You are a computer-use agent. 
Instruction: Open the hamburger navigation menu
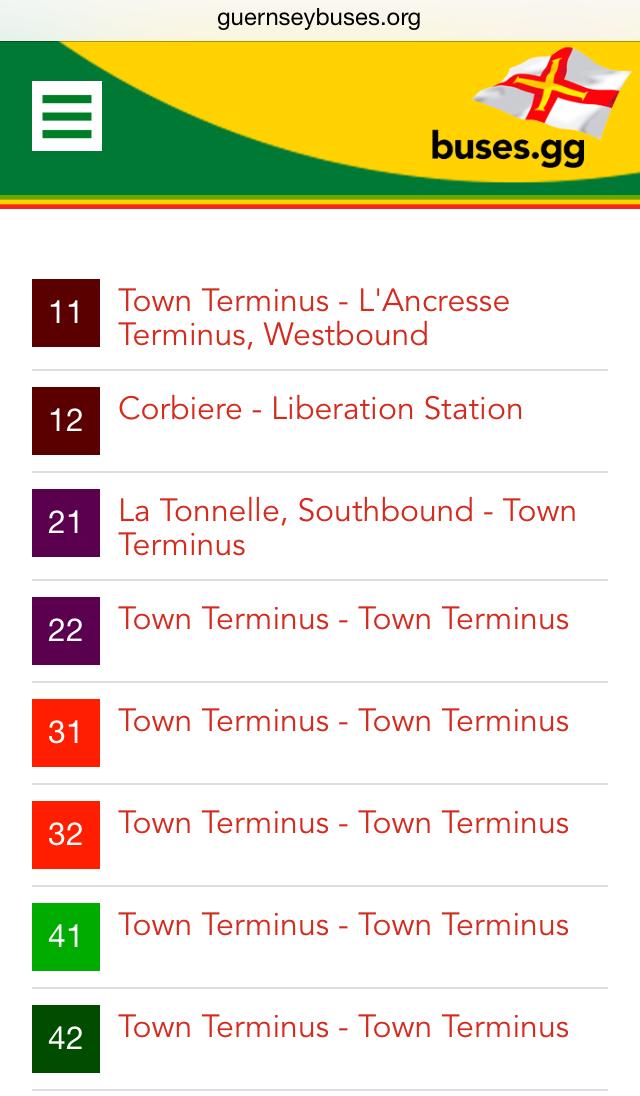coord(66,116)
